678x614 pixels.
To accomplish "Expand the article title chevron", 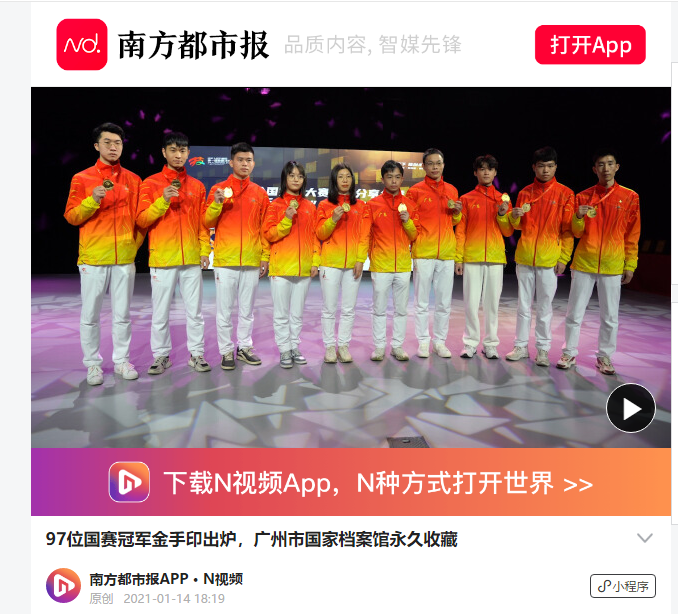I will pos(645,539).
